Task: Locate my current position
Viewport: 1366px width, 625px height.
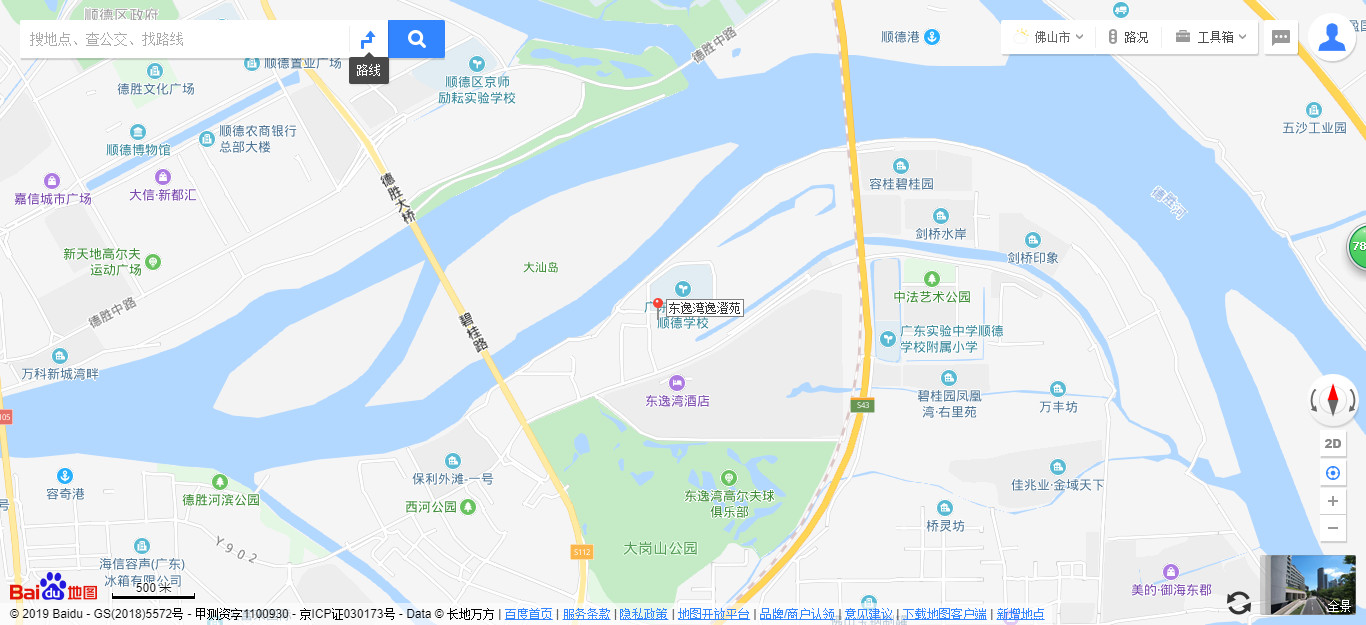Action: click(1332, 473)
